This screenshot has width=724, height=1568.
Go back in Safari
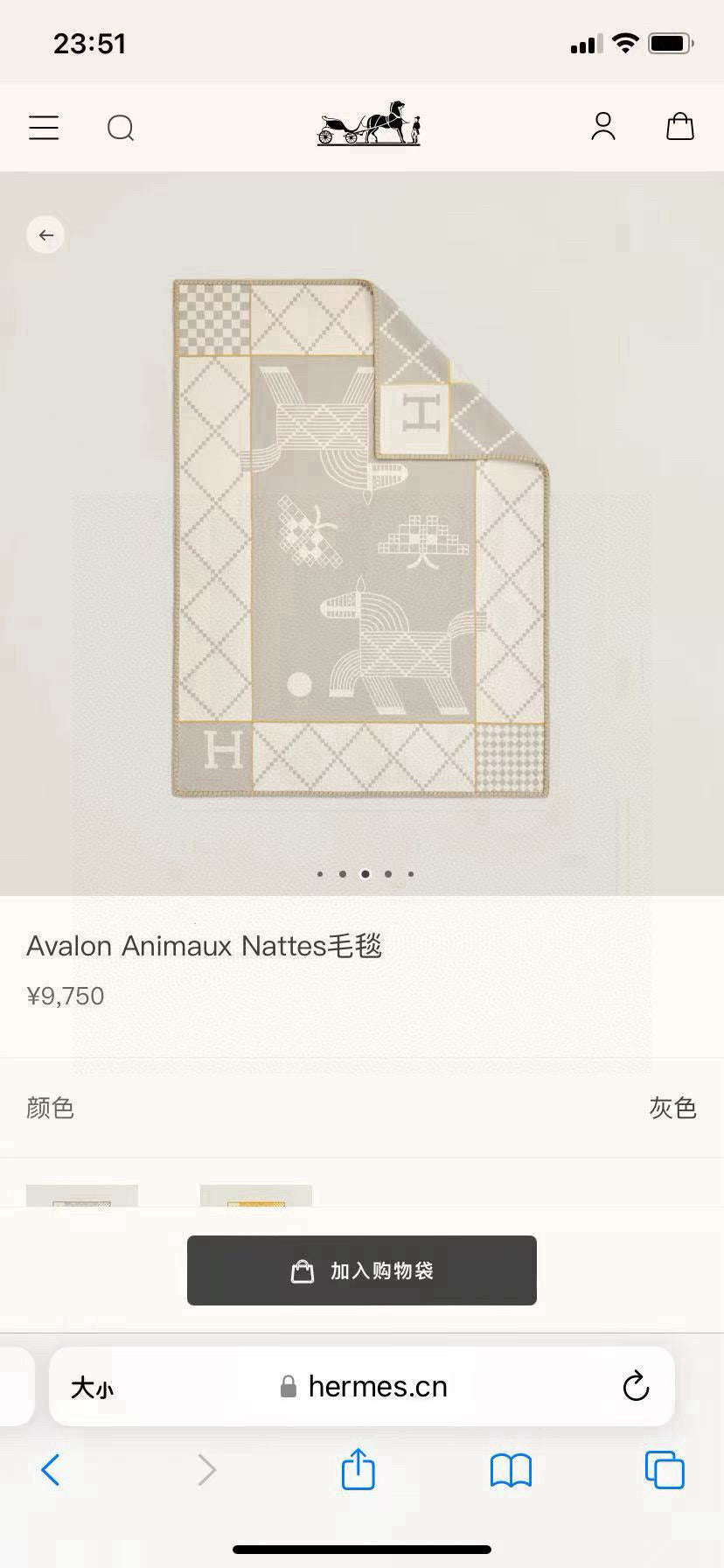point(51,1470)
